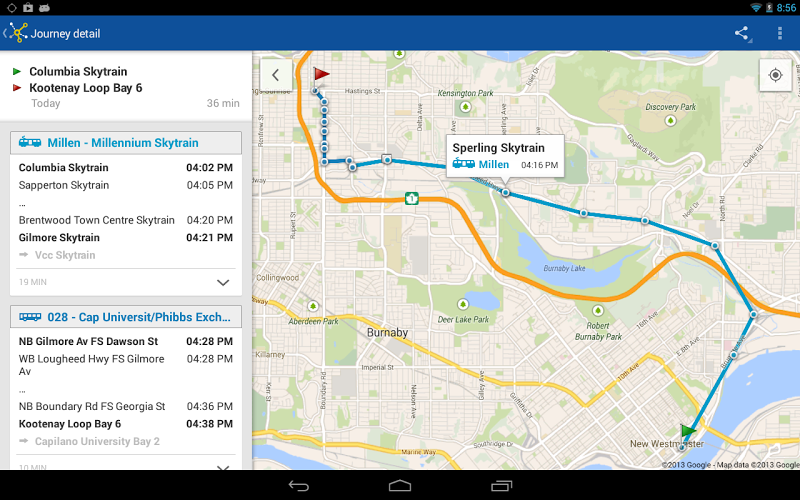800x500 pixels.
Task: Open the Millen - Millennium Skytrain header
Action: coord(126,143)
